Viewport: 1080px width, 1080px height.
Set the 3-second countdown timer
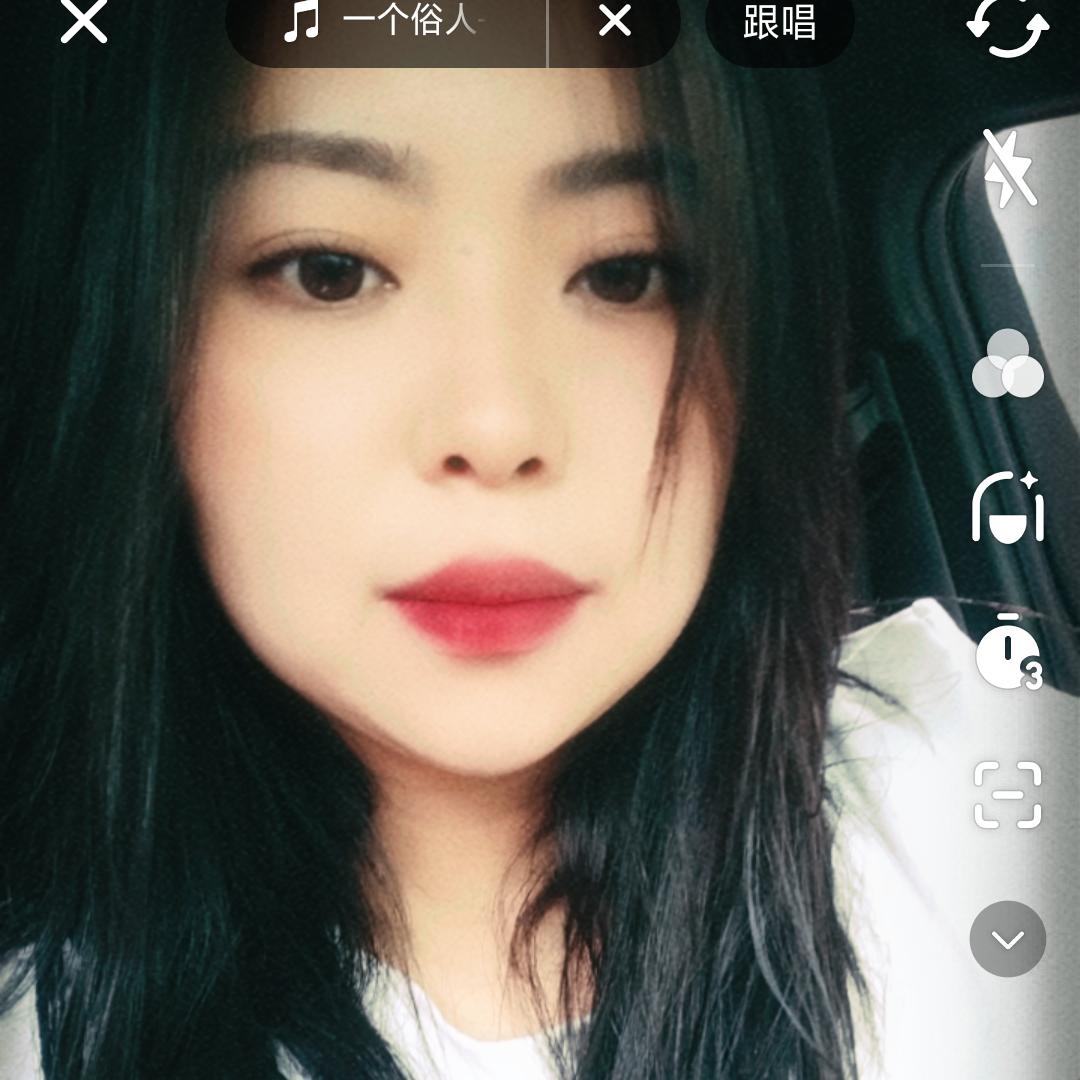pyautogui.click(x=1007, y=652)
